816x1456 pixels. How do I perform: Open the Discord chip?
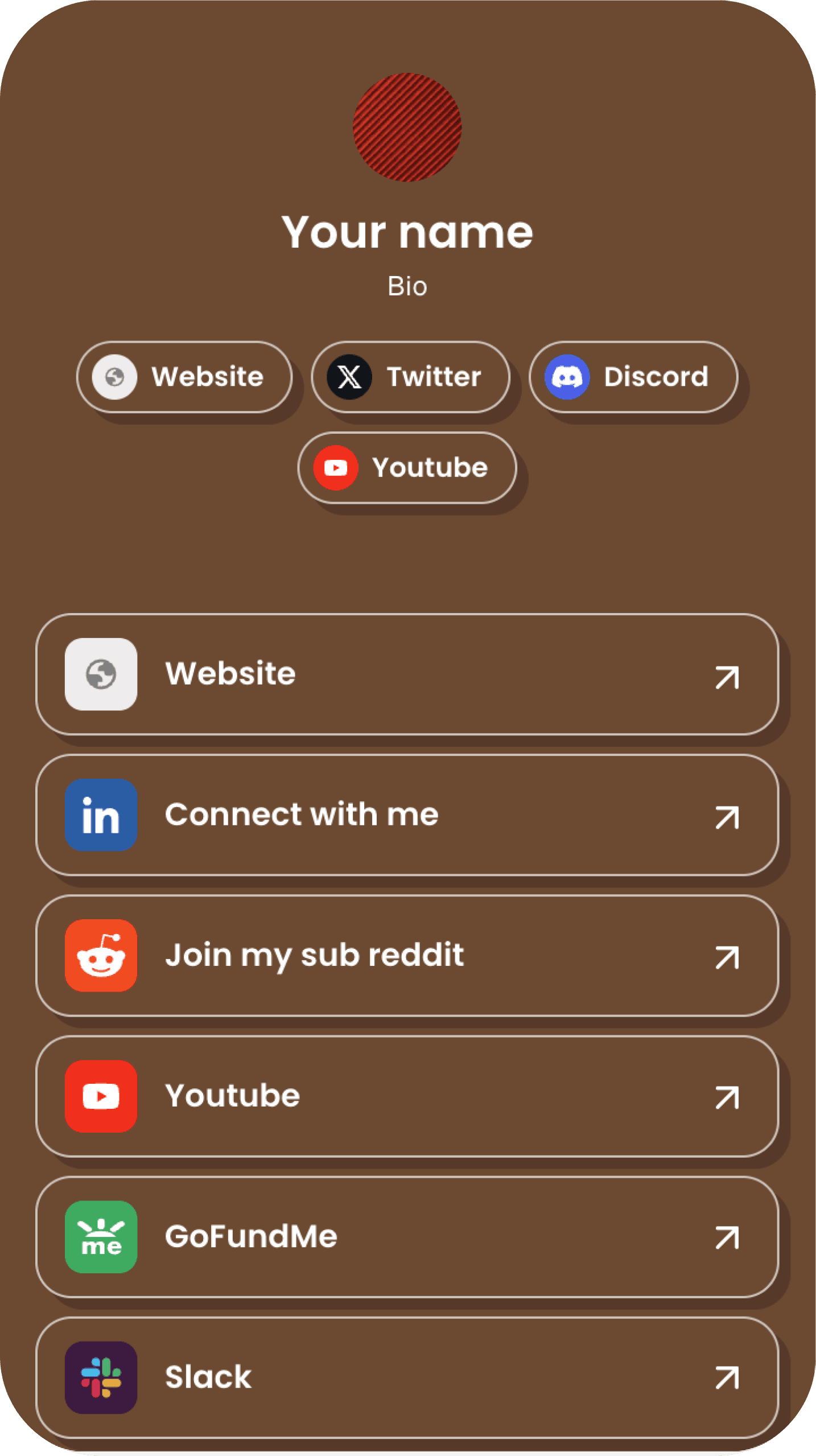[633, 377]
